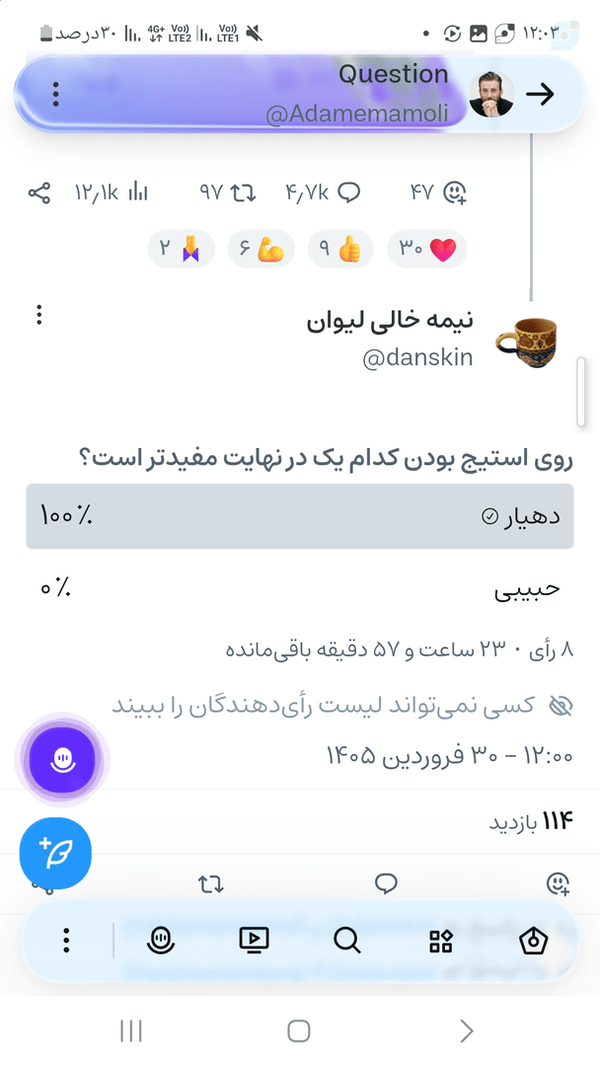Viewport: 600px width, 1066px height.
Task: Select the poll option دهیار
Action: [x=300, y=517]
